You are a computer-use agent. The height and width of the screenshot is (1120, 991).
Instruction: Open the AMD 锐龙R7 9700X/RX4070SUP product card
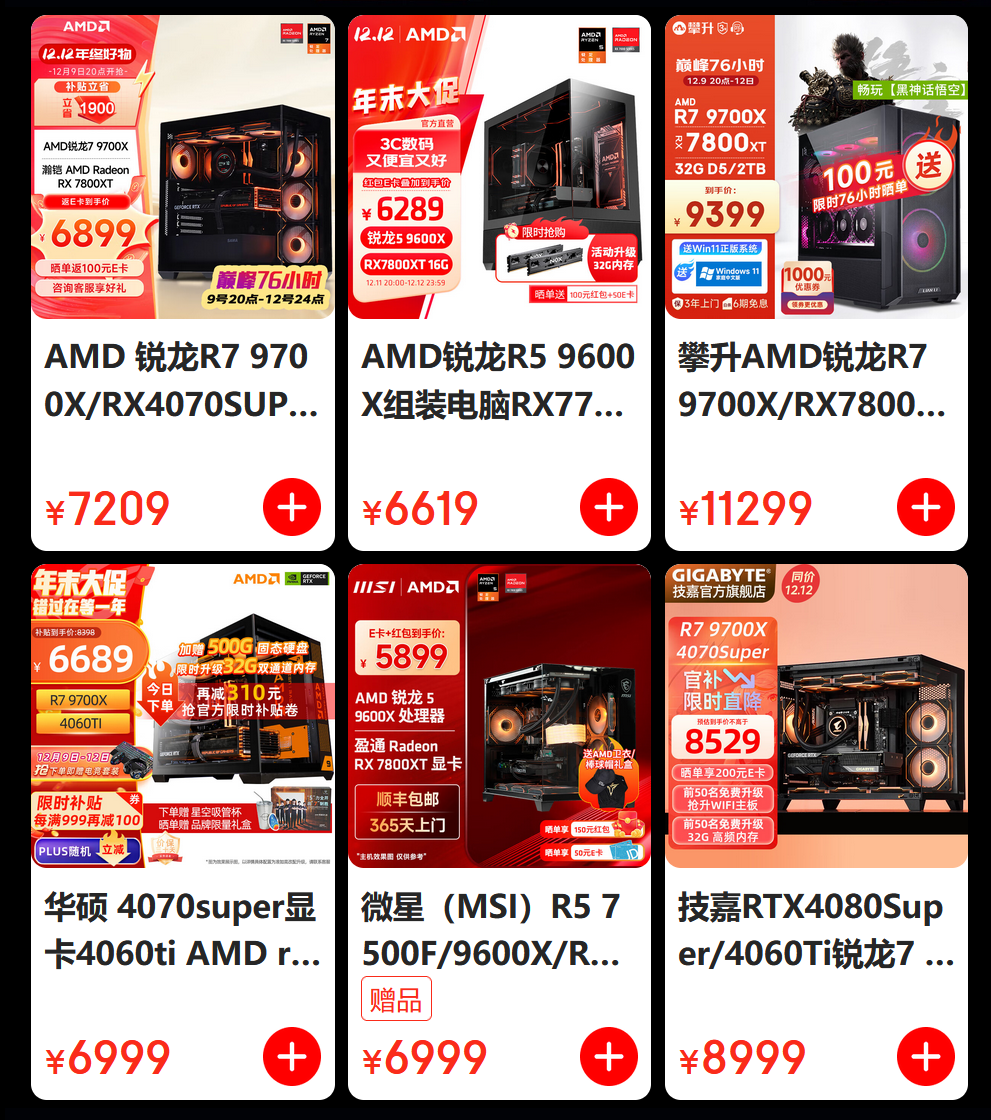click(x=182, y=380)
